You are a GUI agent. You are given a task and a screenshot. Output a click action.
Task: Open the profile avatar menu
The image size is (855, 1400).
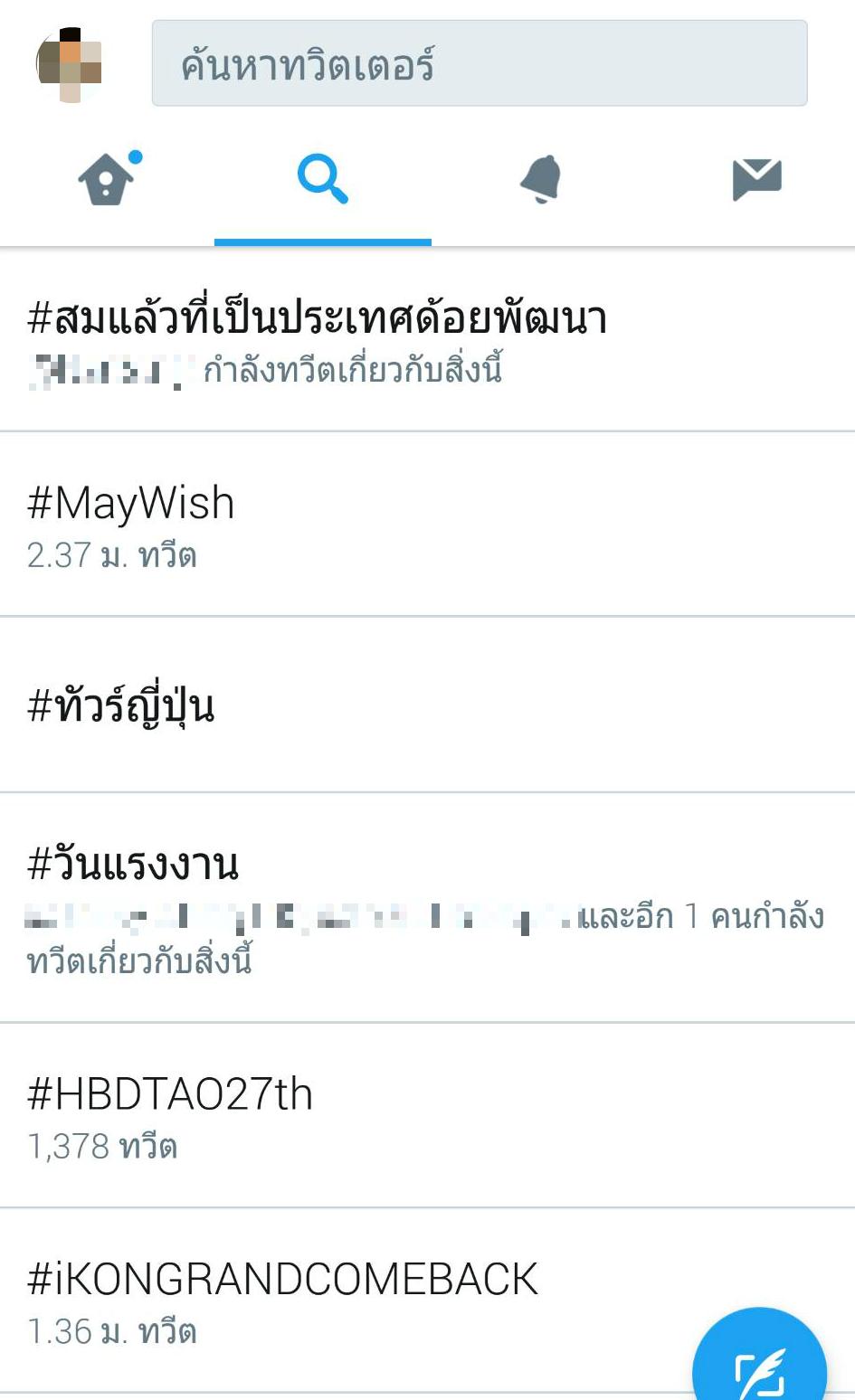[69, 65]
